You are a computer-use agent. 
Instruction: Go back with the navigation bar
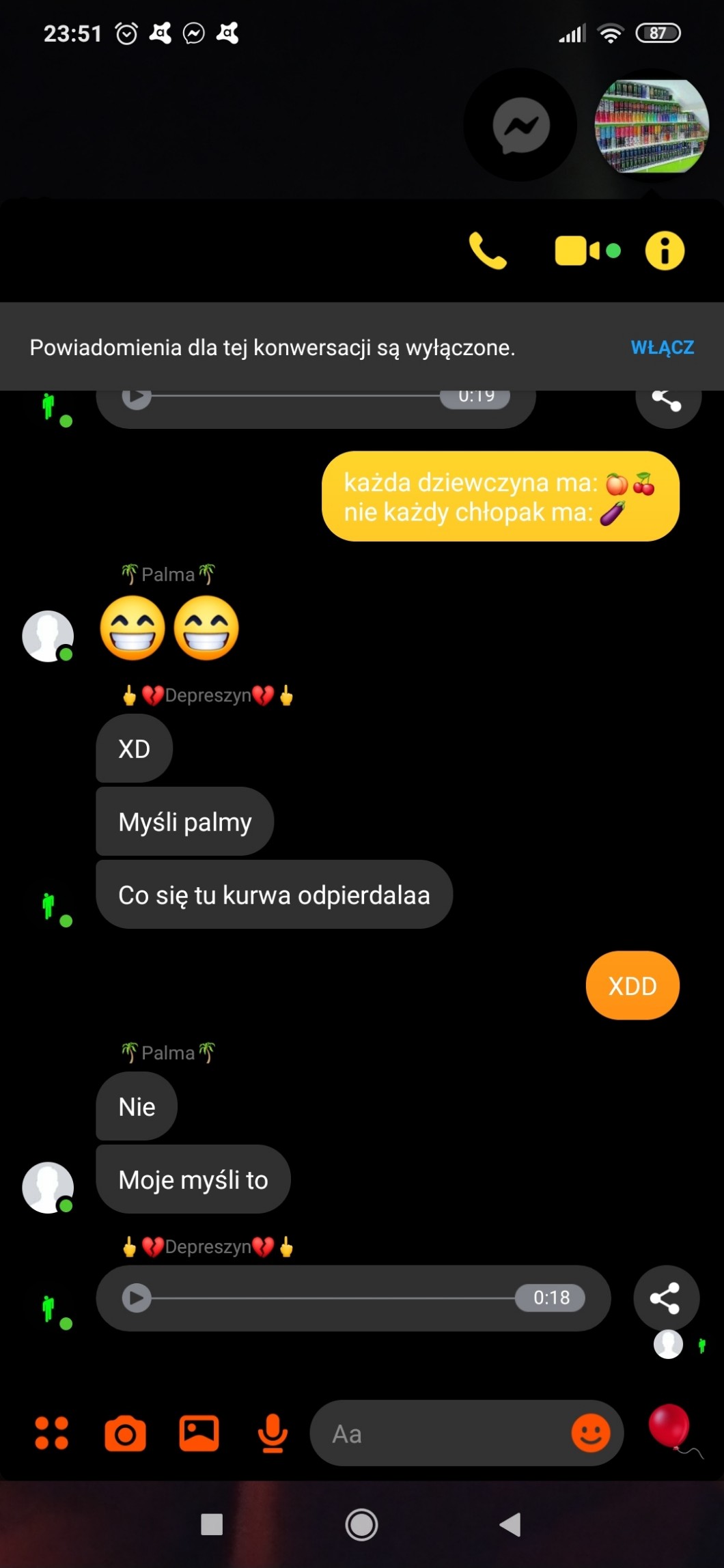tap(510, 1524)
